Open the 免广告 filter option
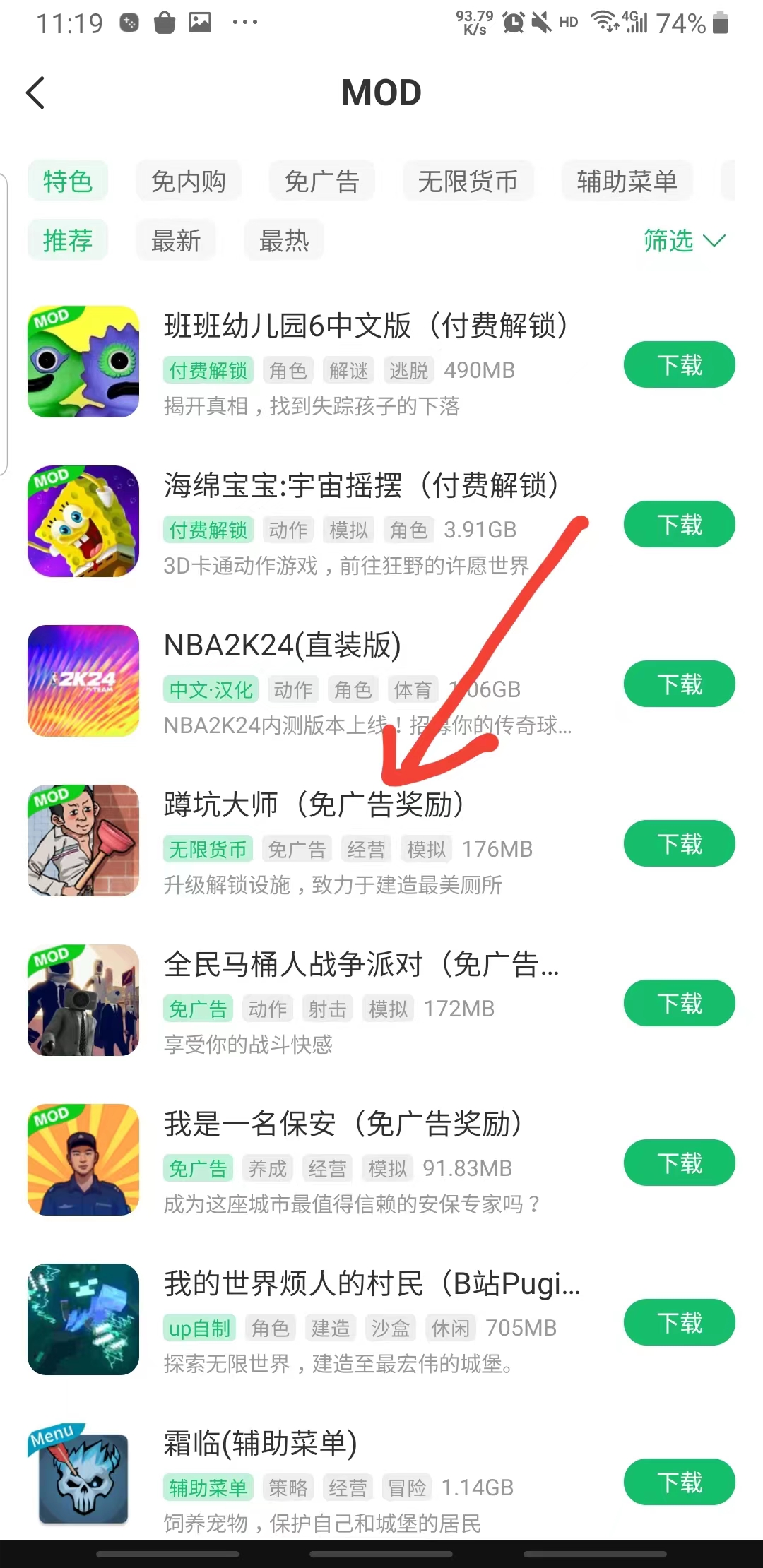 (x=322, y=182)
